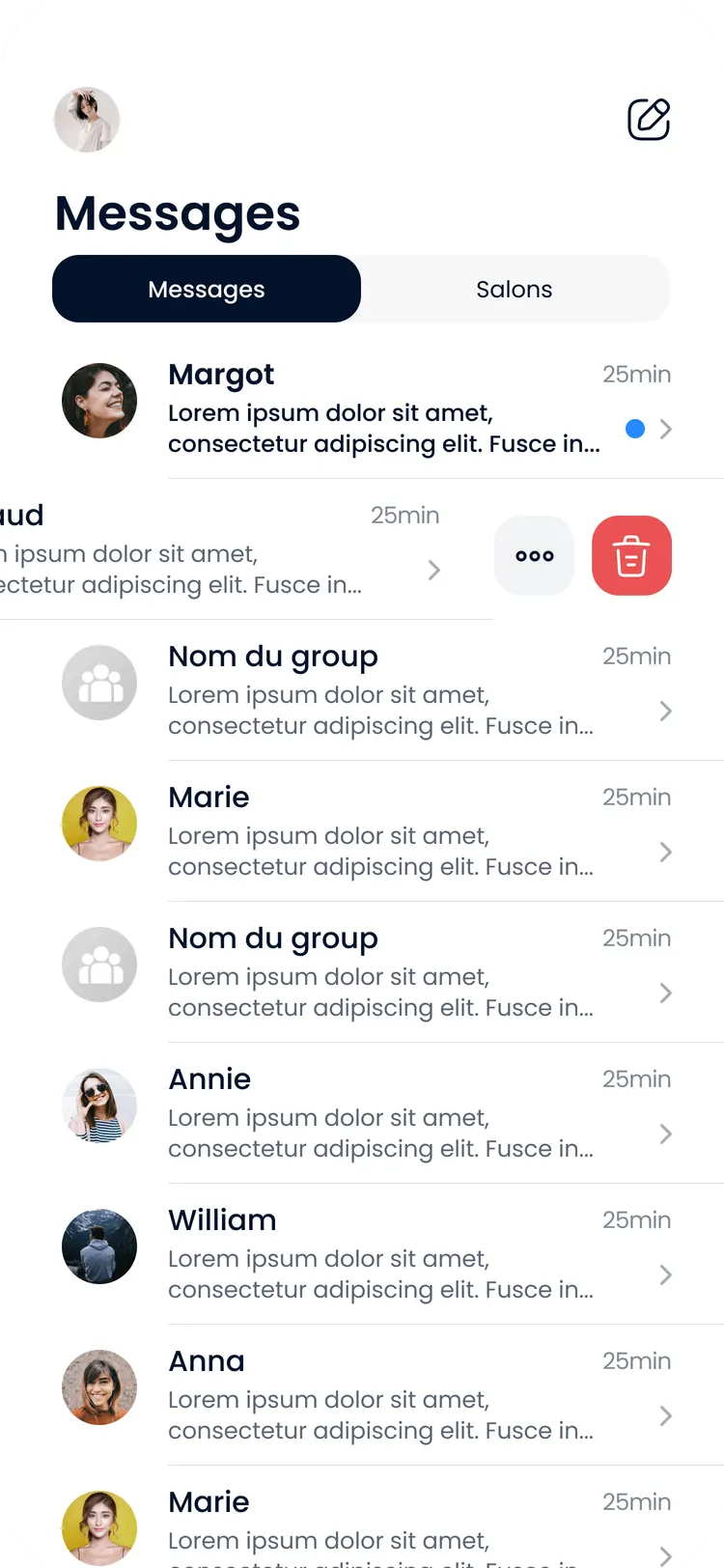Viewport: 724px width, 1568px height.
Task: Select the Messages tab
Action: (x=207, y=289)
